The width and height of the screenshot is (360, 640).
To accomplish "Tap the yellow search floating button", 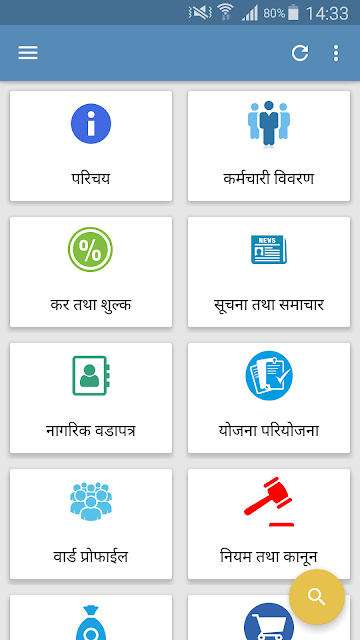I will (317, 597).
